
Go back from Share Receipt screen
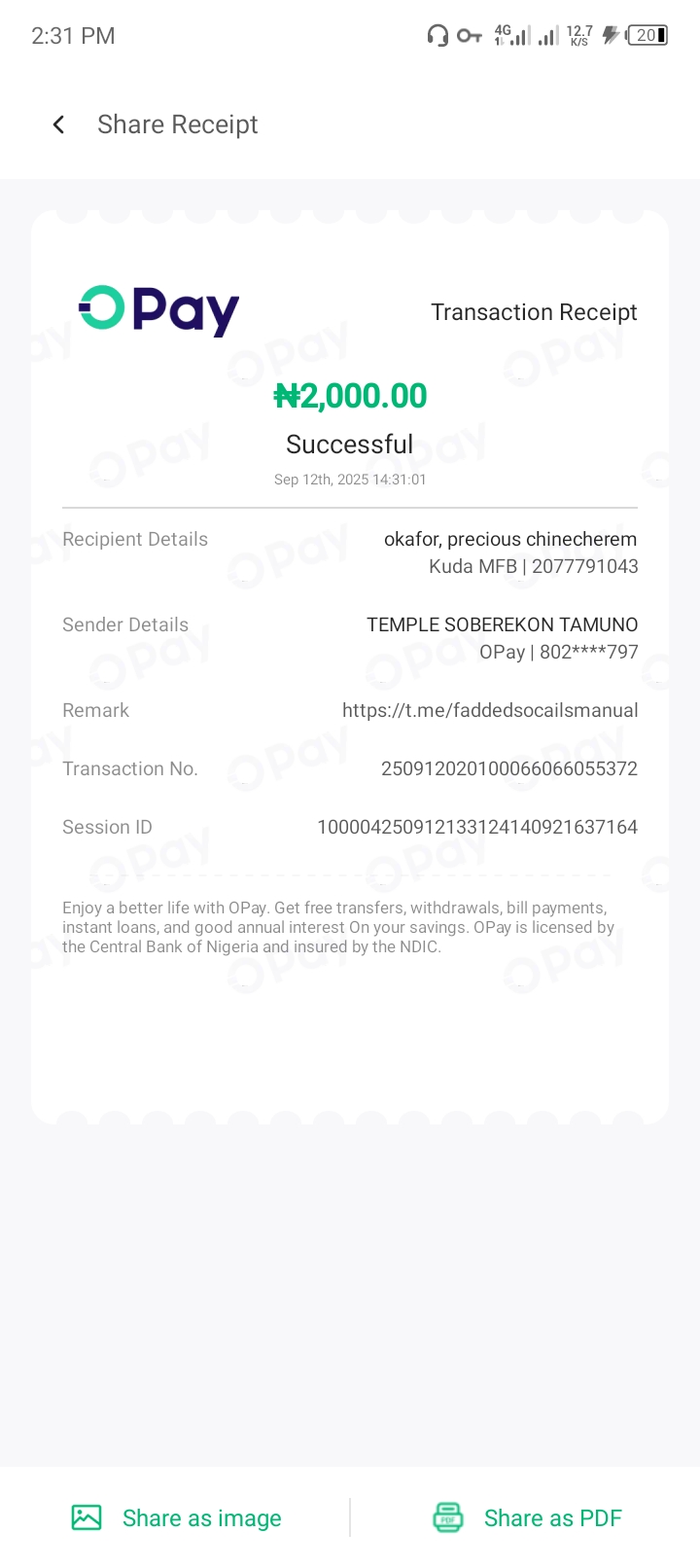click(x=58, y=125)
